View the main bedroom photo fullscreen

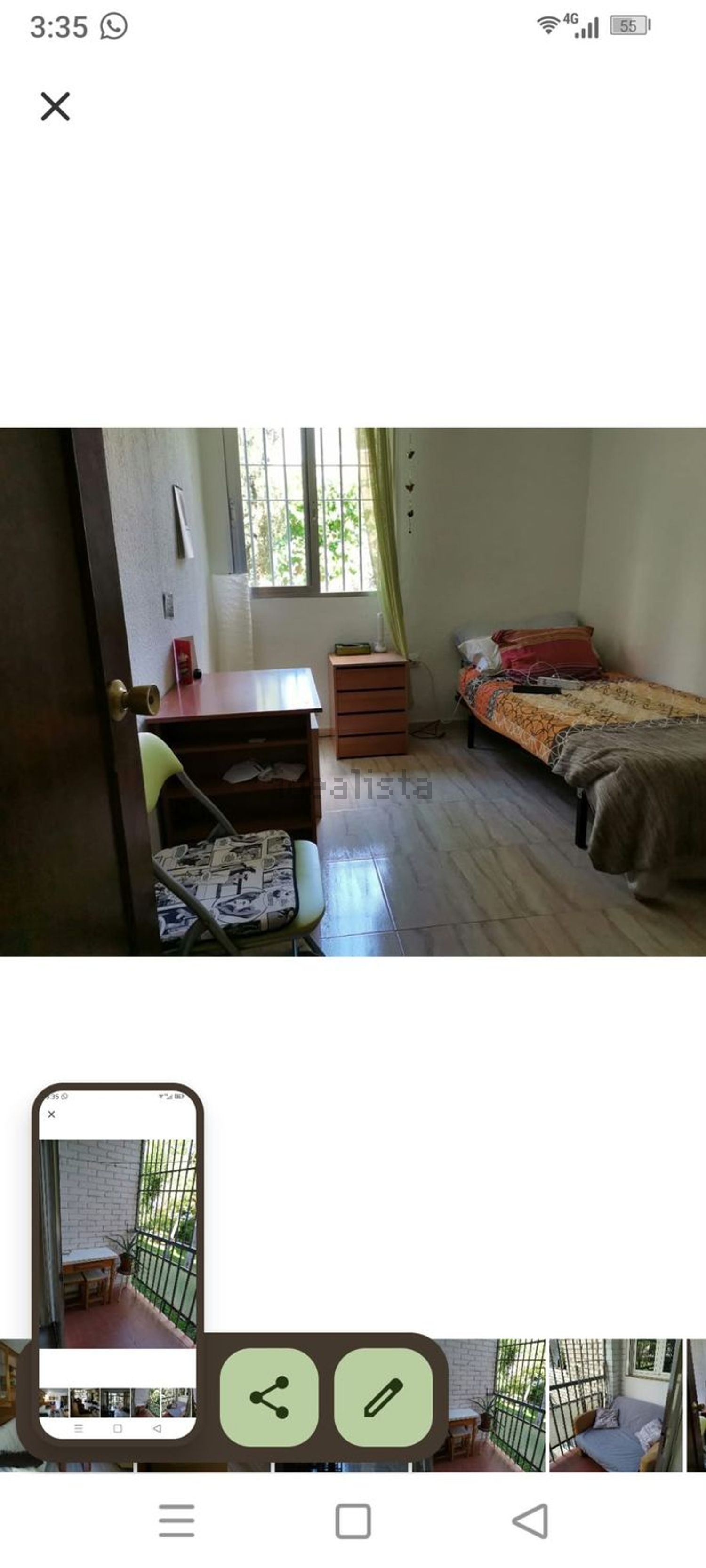pyautogui.click(x=353, y=692)
